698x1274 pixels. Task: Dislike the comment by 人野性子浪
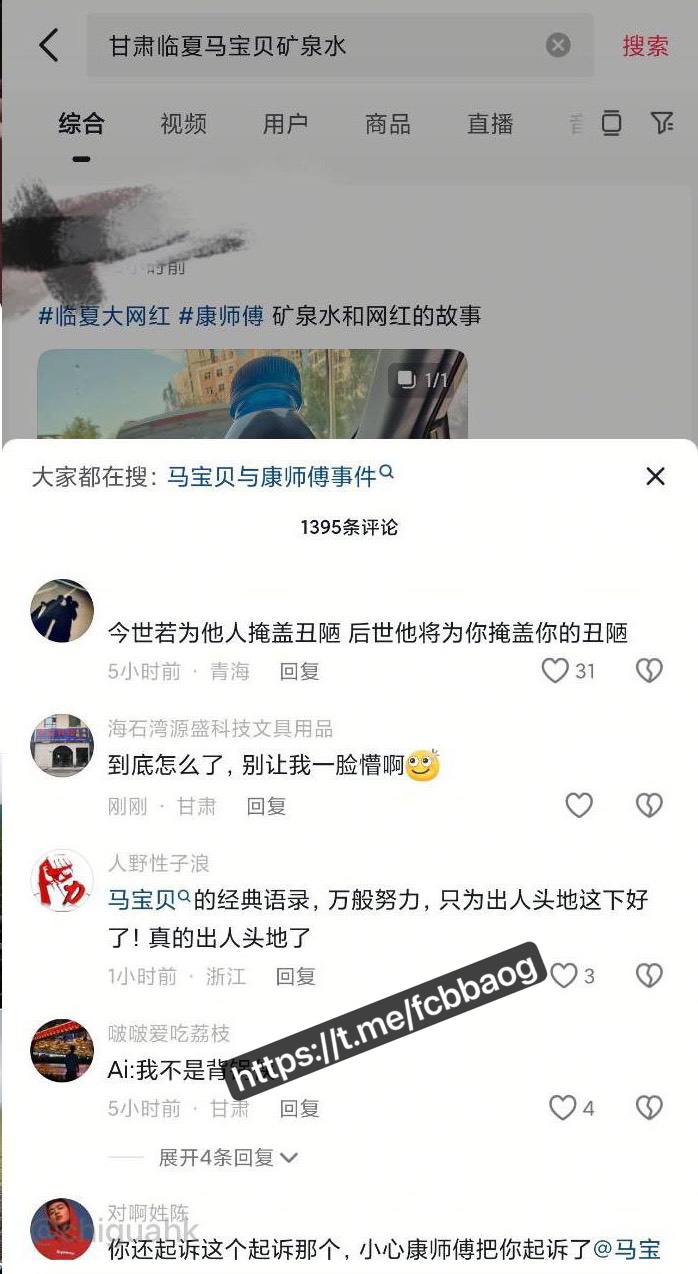[x=649, y=975]
